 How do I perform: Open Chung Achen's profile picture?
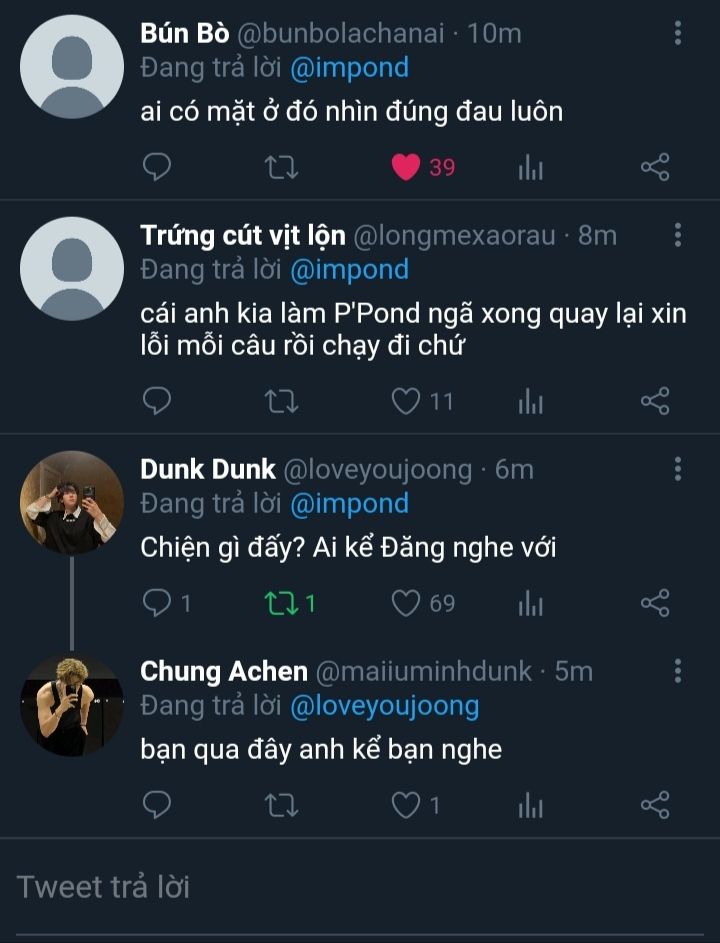click(72, 704)
